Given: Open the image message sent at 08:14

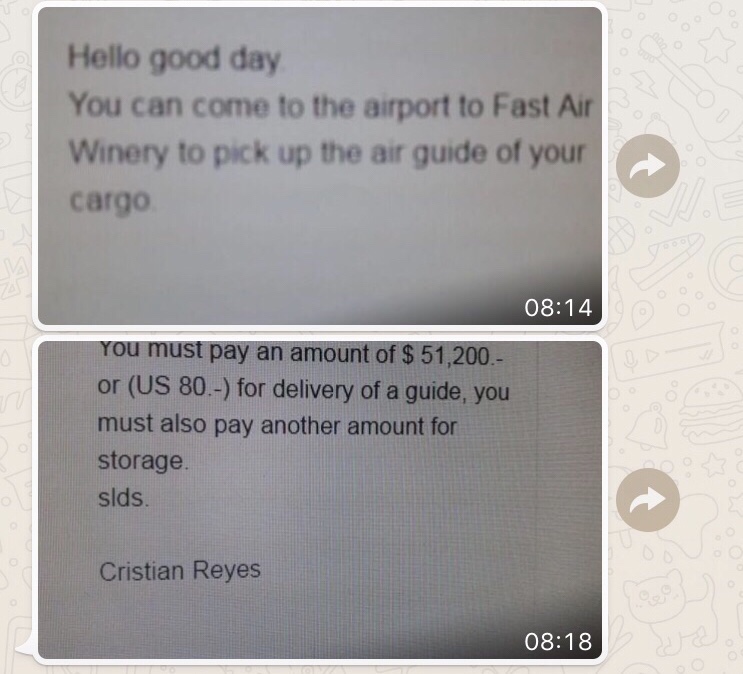Looking at the screenshot, I should 320,165.
